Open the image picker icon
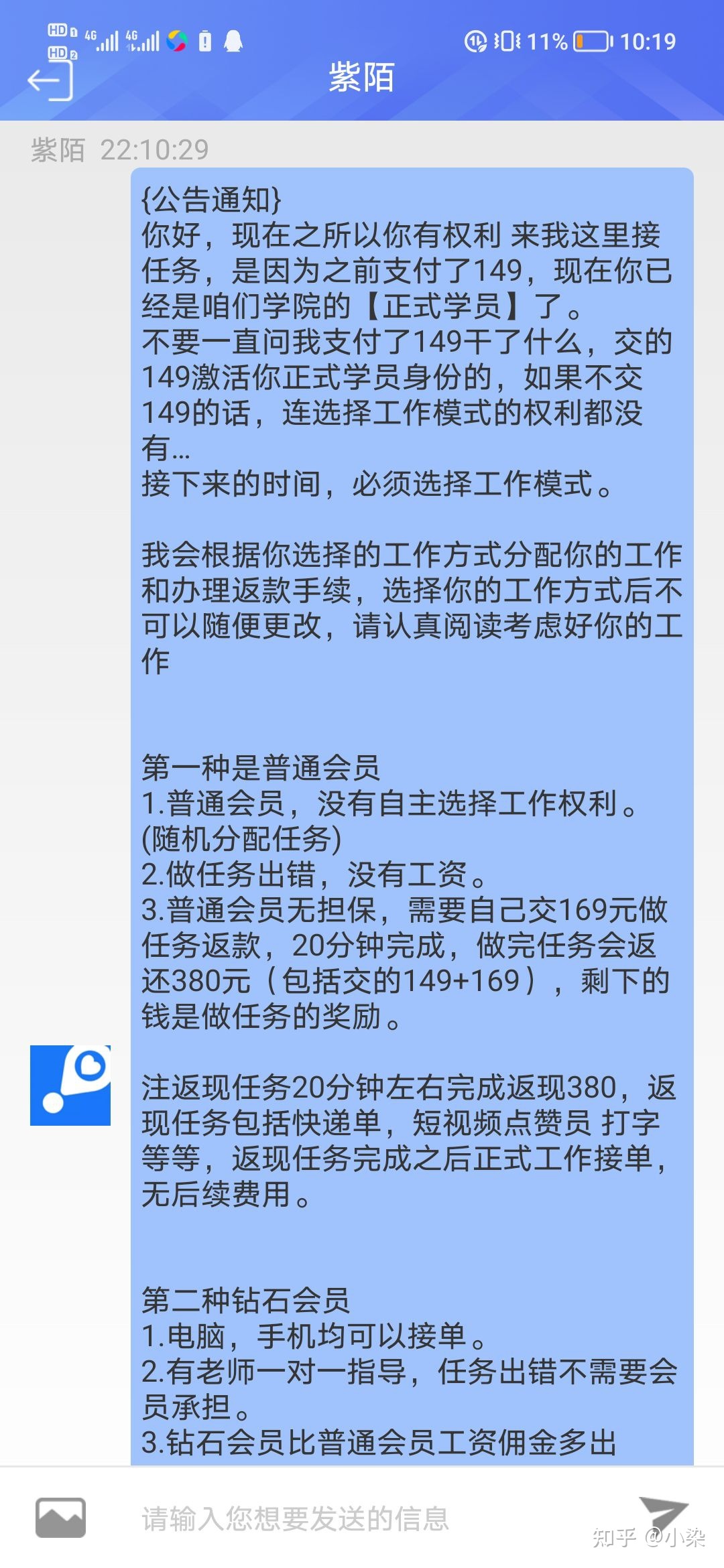The width and height of the screenshot is (724, 1568). 60,1518
